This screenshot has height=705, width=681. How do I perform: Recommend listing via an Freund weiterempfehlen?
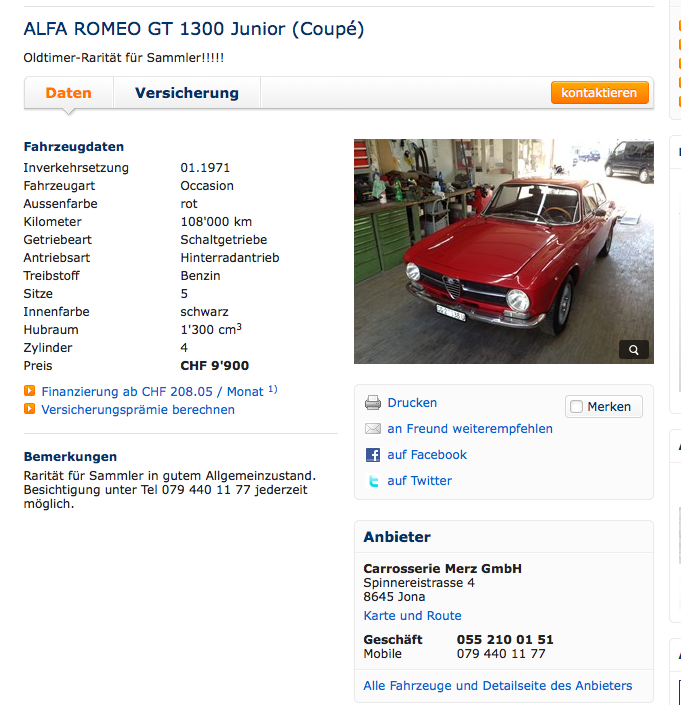[x=469, y=428]
